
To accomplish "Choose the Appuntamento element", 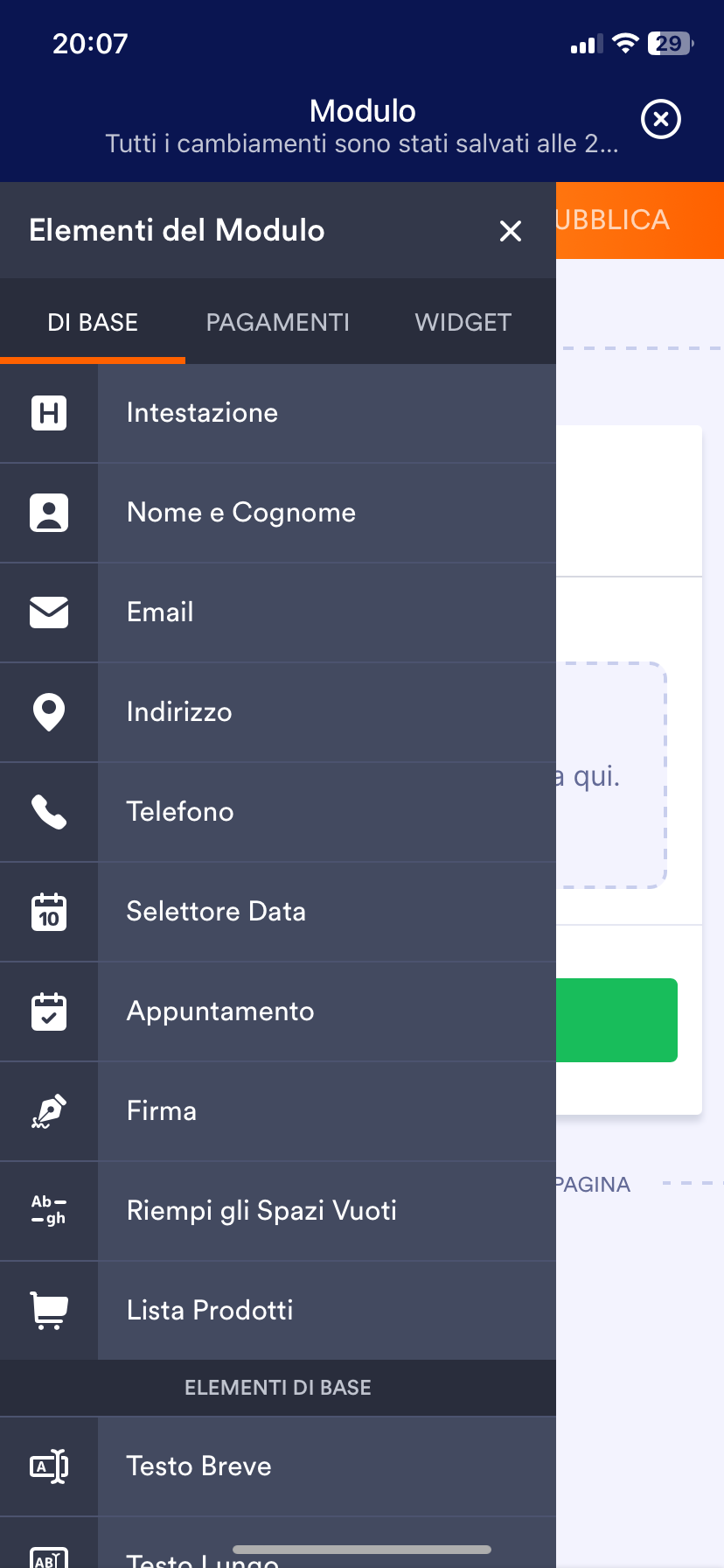I will 278,1011.
